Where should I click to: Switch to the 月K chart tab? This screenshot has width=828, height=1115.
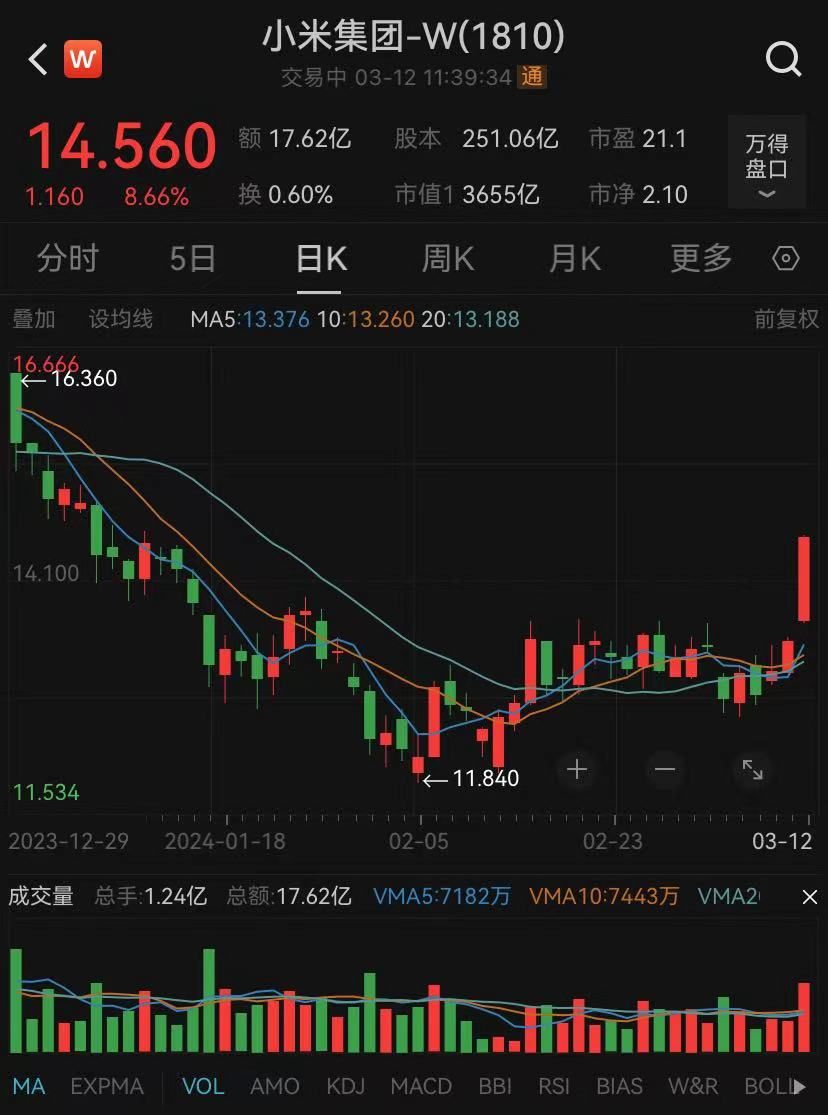point(574,260)
